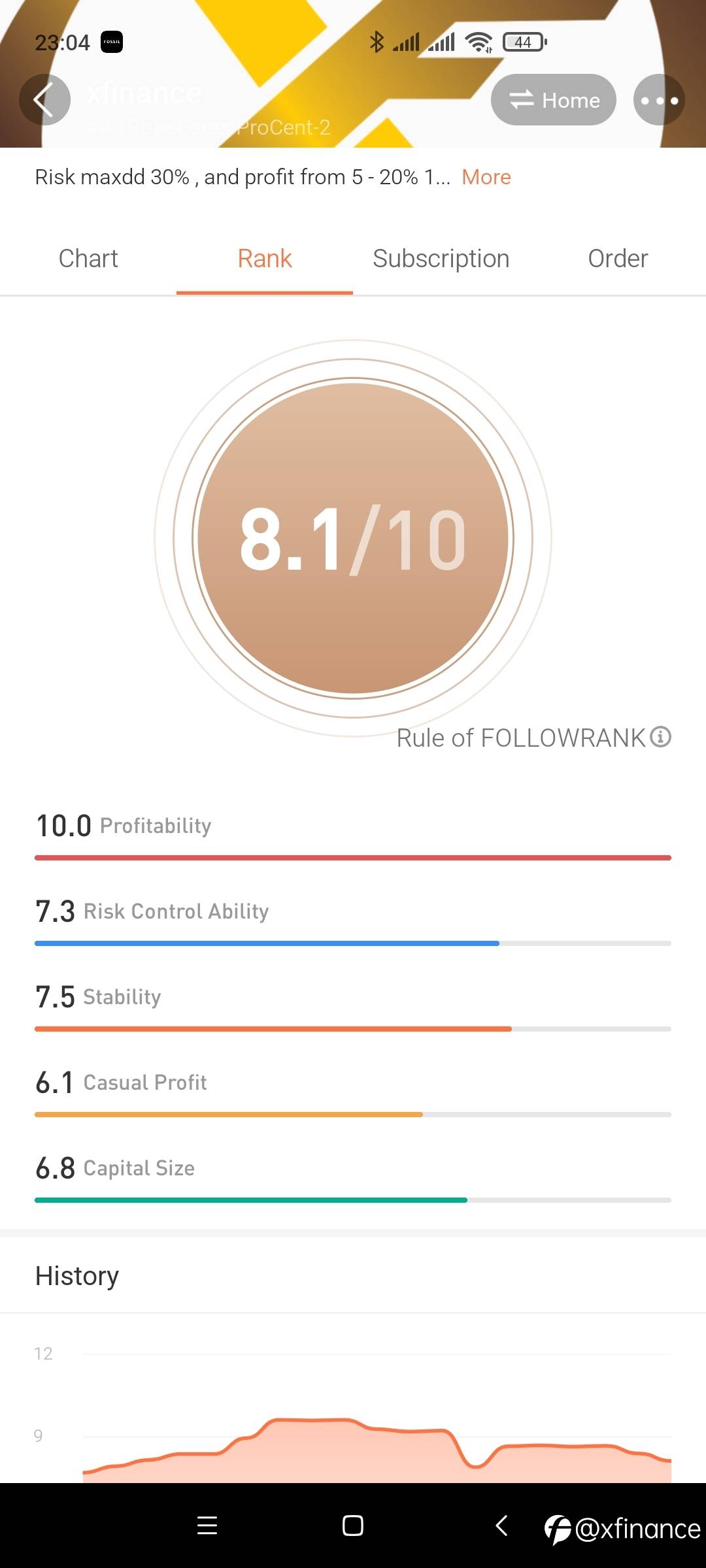
Task: Open the Subscription tab
Action: click(x=441, y=259)
